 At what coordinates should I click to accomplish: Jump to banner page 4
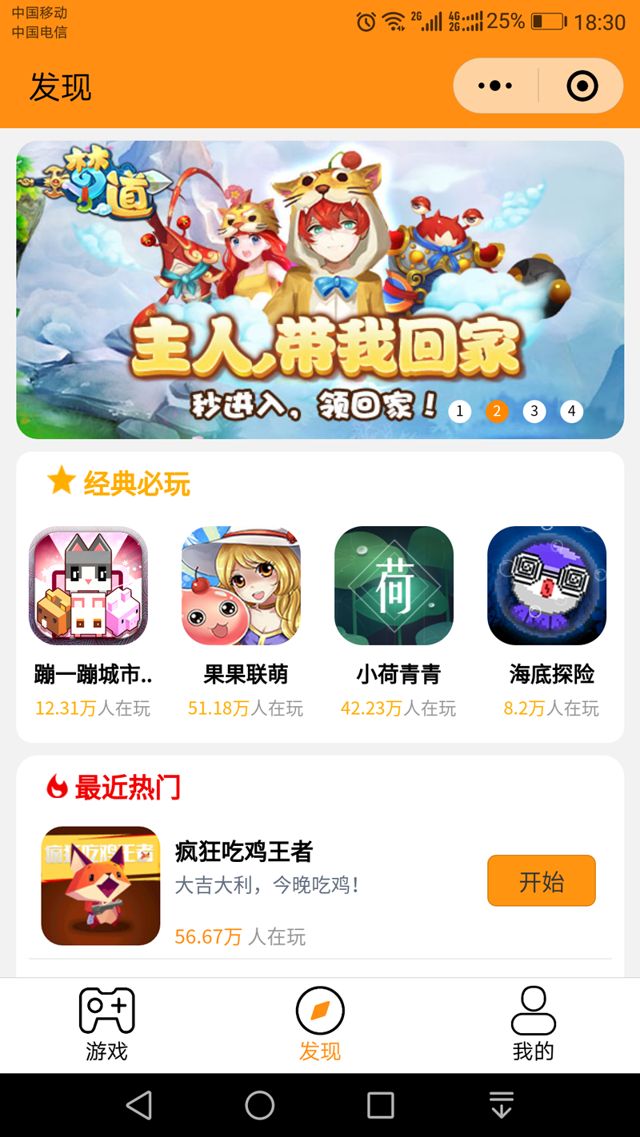572,411
